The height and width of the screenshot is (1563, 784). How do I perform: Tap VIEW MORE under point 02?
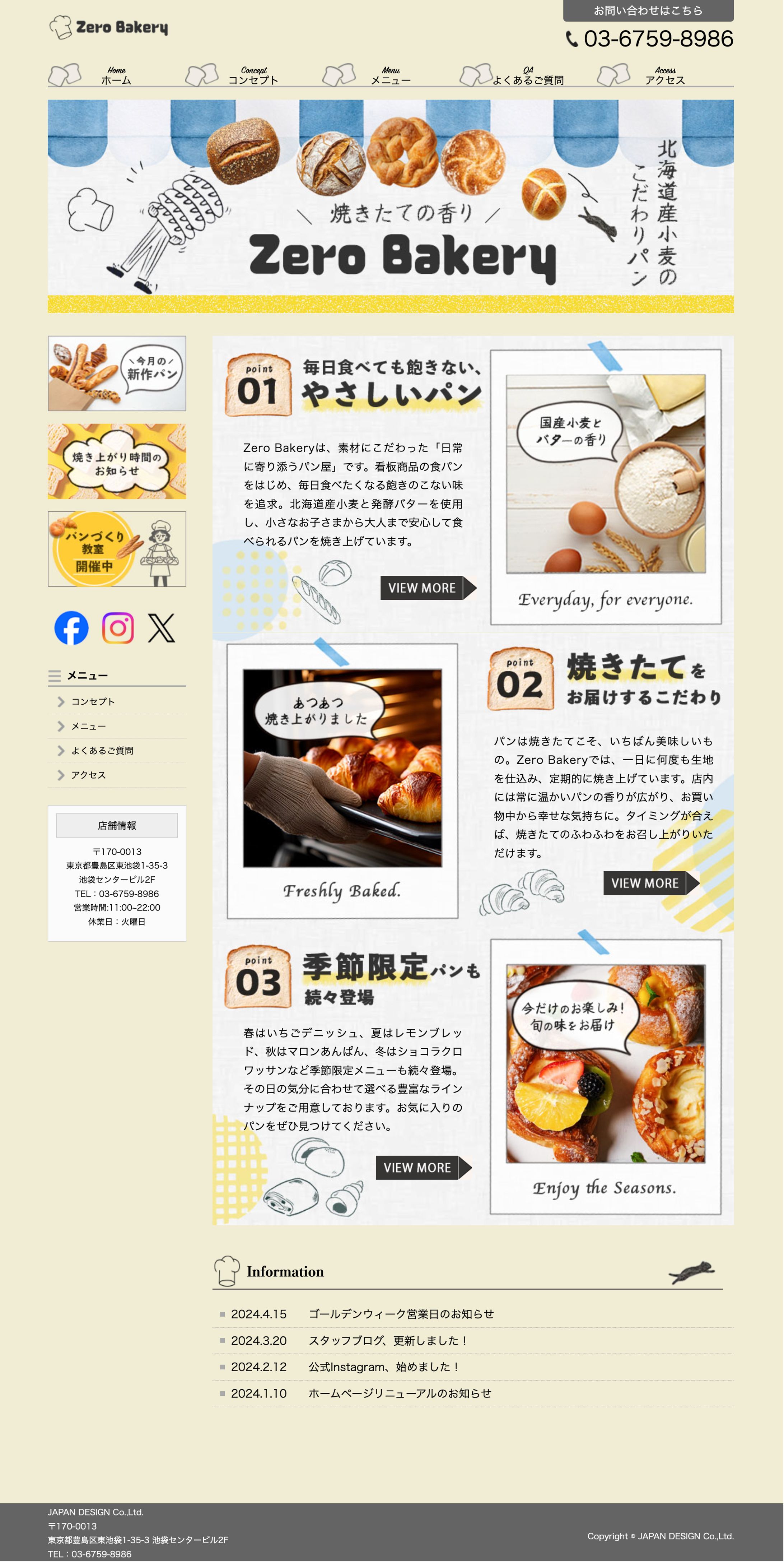pyautogui.click(x=650, y=883)
